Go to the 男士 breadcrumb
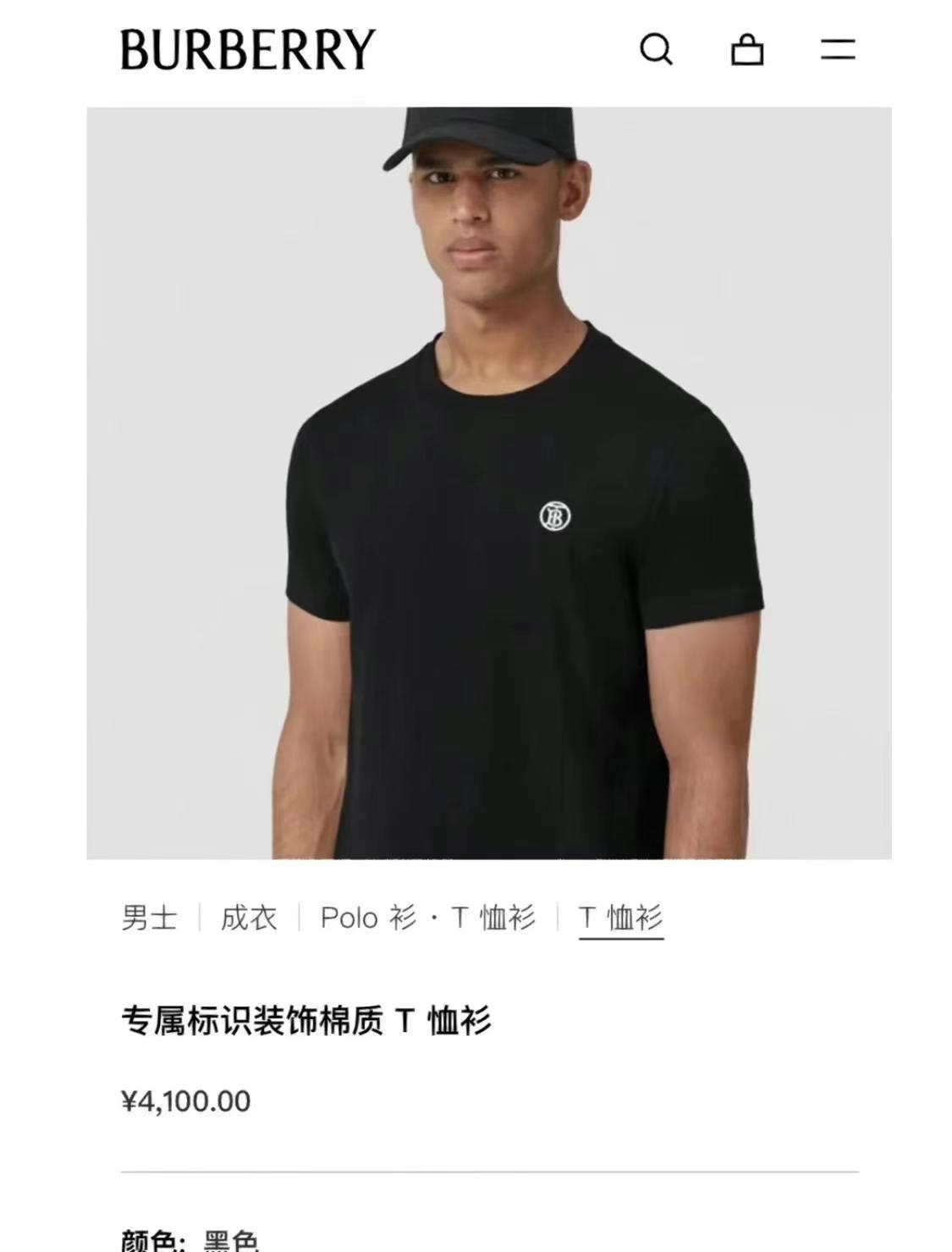 [150, 918]
